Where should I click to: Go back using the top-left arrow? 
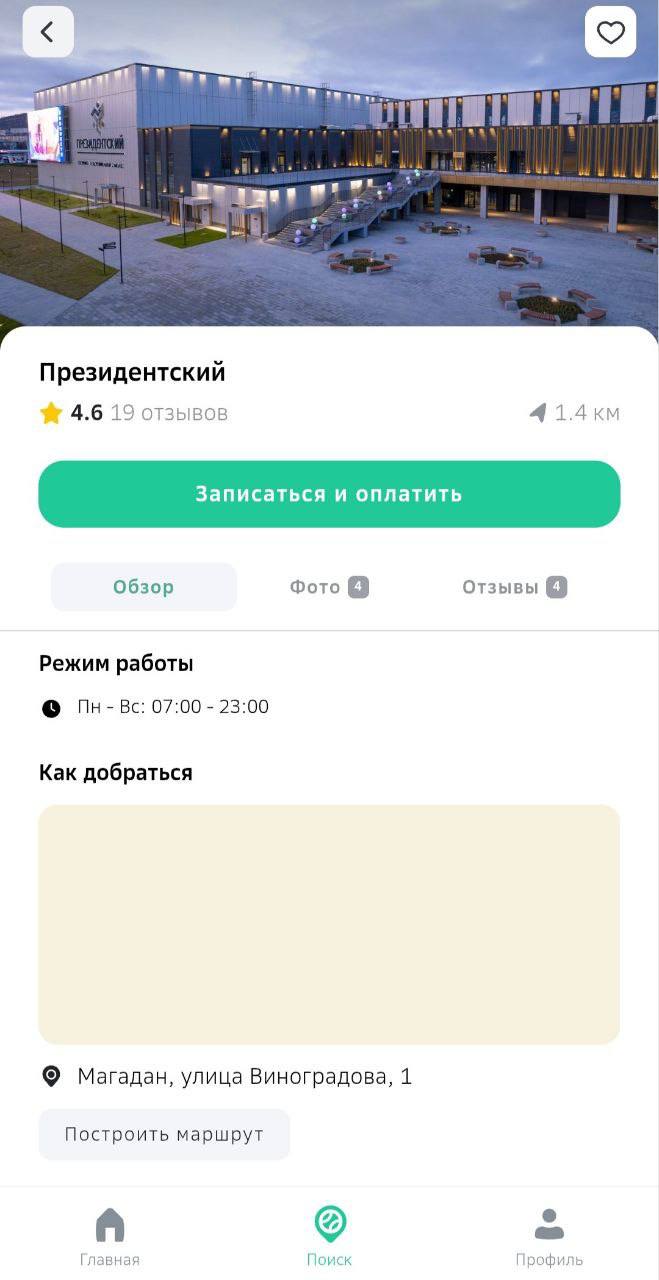pos(48,32)
